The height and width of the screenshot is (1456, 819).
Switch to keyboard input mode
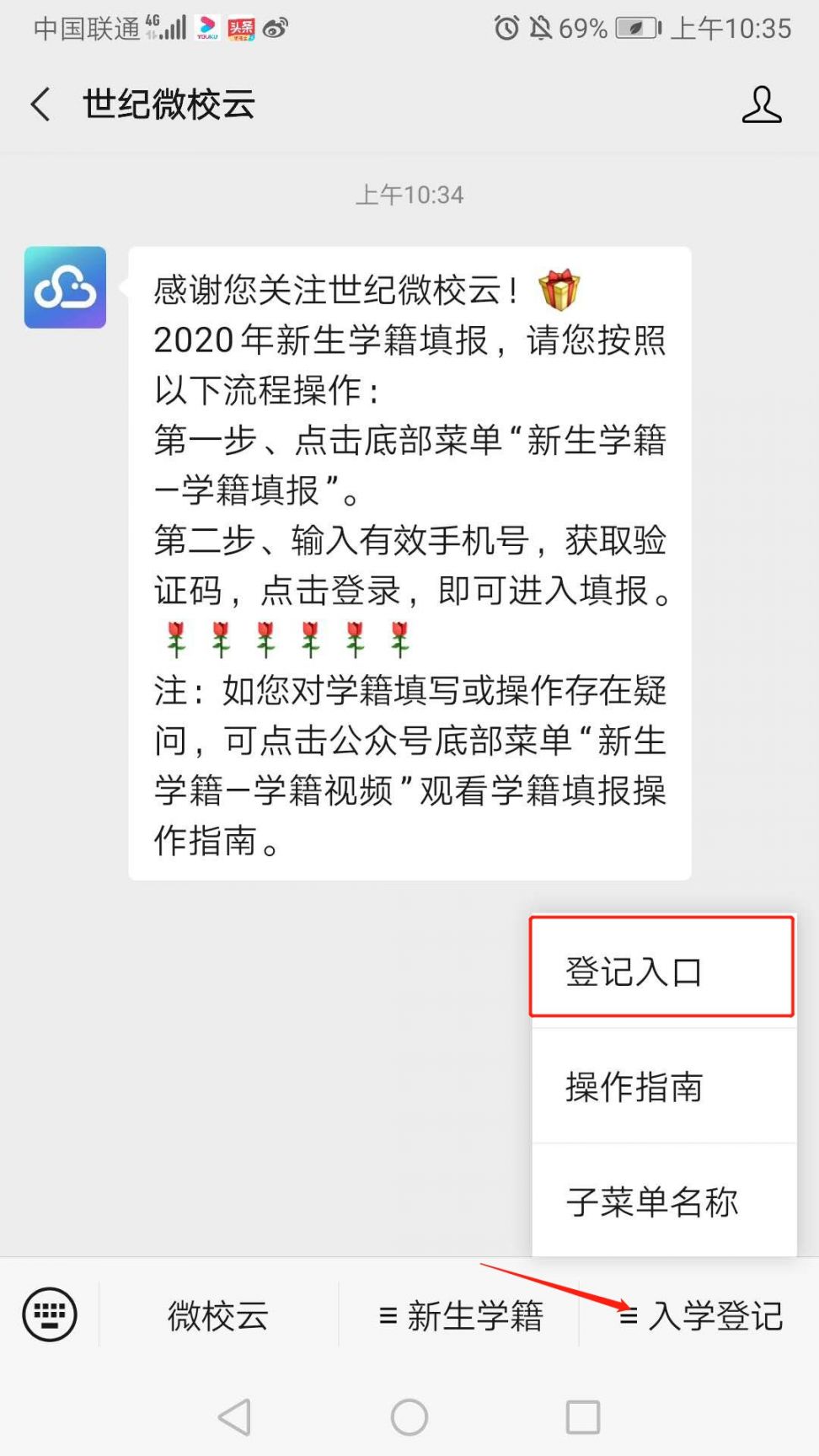[50, 1314]
